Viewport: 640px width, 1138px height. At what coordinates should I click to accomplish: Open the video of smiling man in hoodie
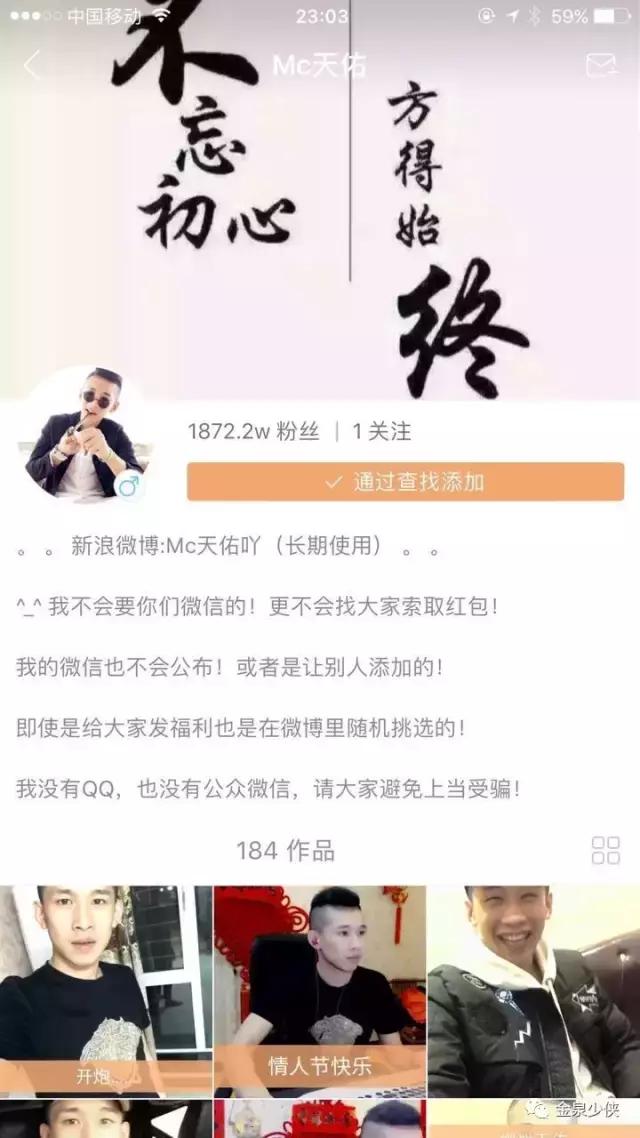click(533, 990)
